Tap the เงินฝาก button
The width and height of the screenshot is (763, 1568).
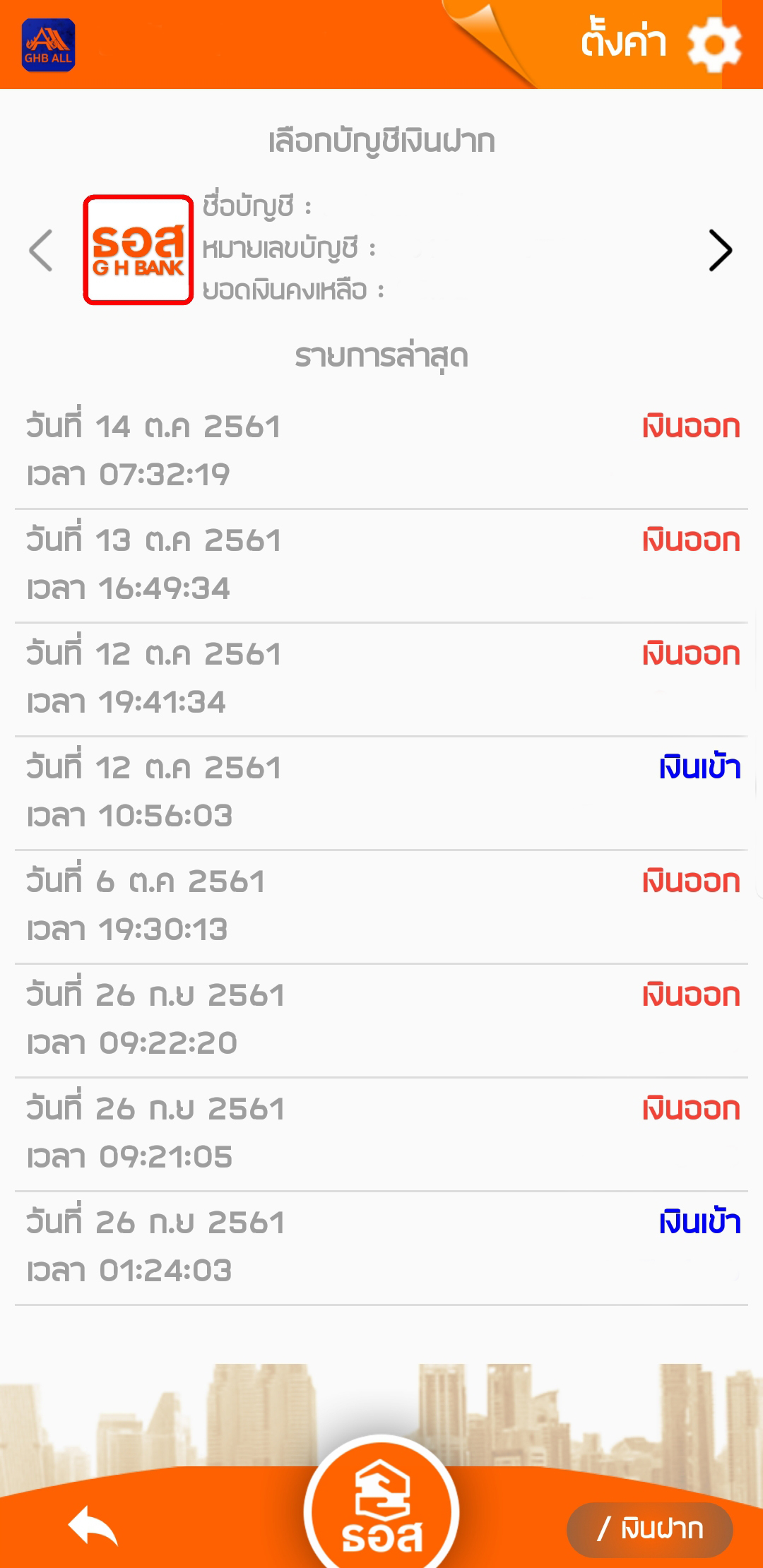650,1530
